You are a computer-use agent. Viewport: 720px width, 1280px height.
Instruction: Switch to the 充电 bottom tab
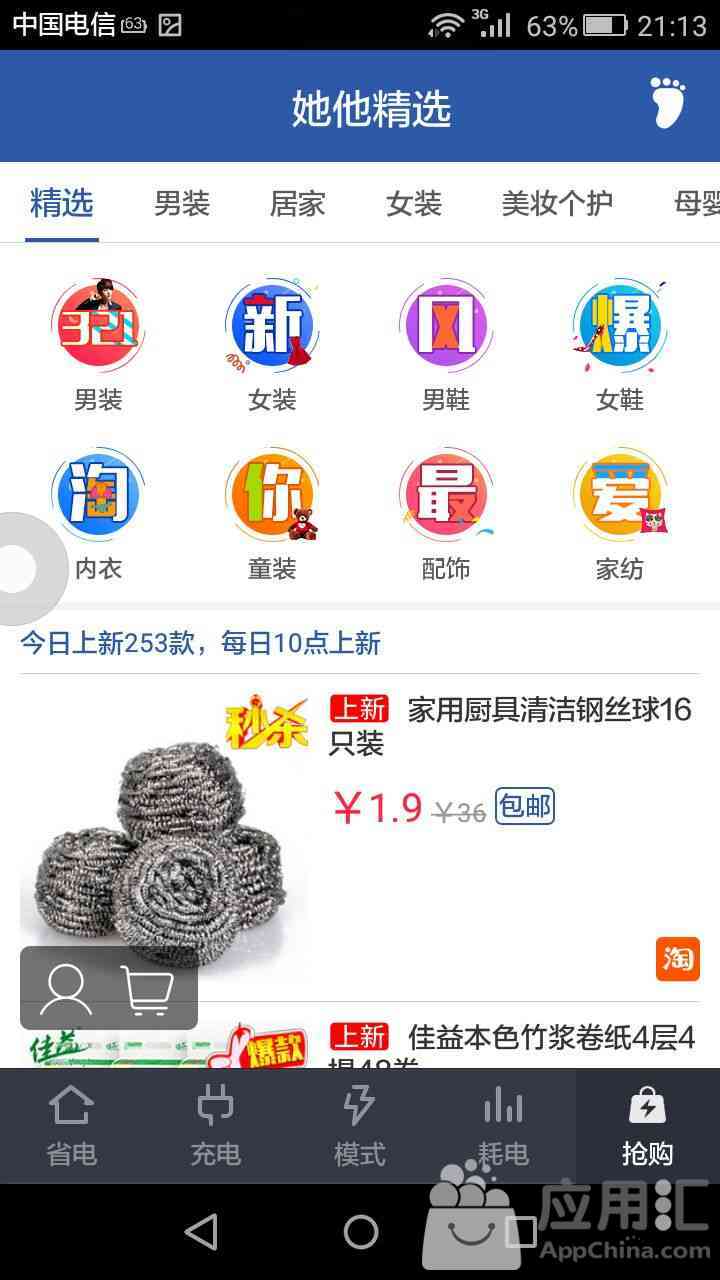click(216, 1126)
